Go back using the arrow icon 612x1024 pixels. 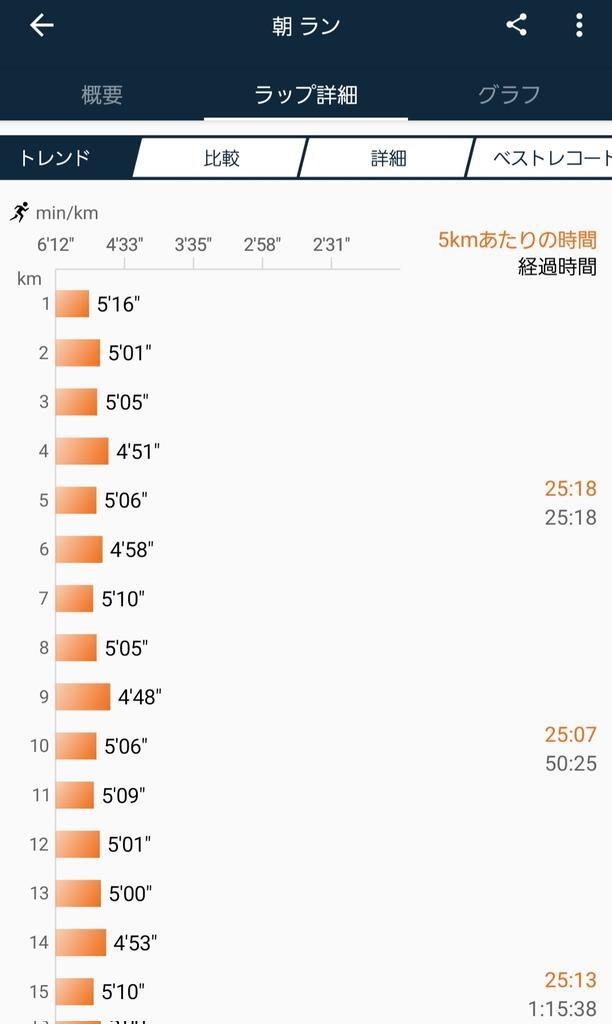coord(42,25)
